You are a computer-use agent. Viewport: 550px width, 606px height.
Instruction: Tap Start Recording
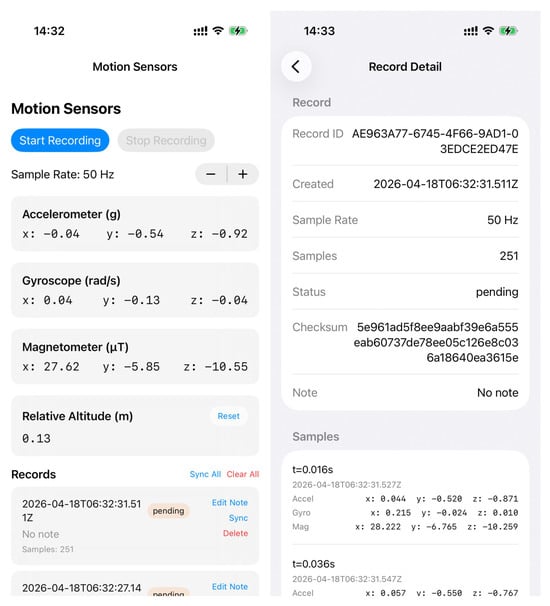click(x=60, y=140)
